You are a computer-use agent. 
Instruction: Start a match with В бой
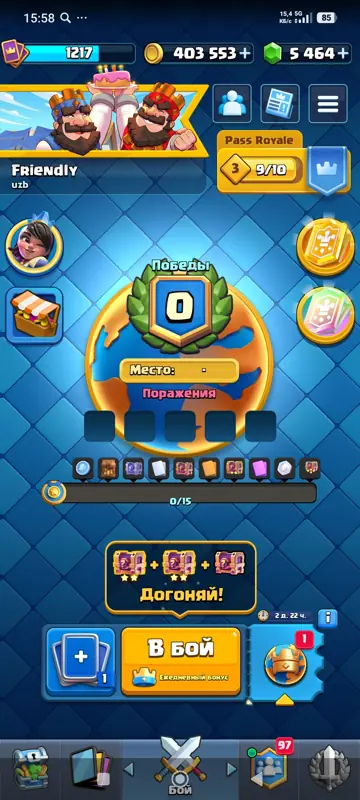tap(181, 661)
